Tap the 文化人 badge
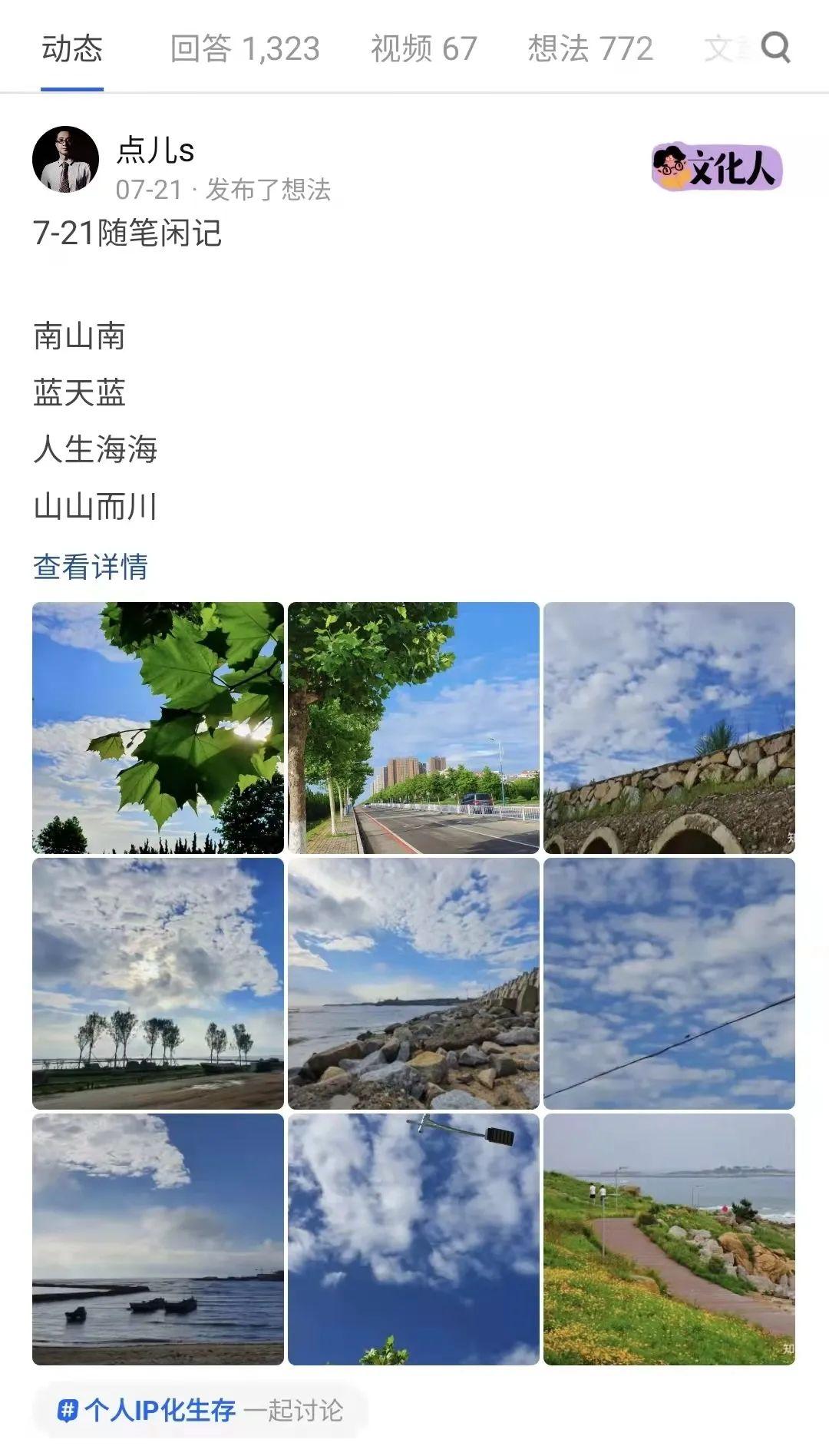The height and width of the screenshot is (1456, 829). tap(717, 167)
